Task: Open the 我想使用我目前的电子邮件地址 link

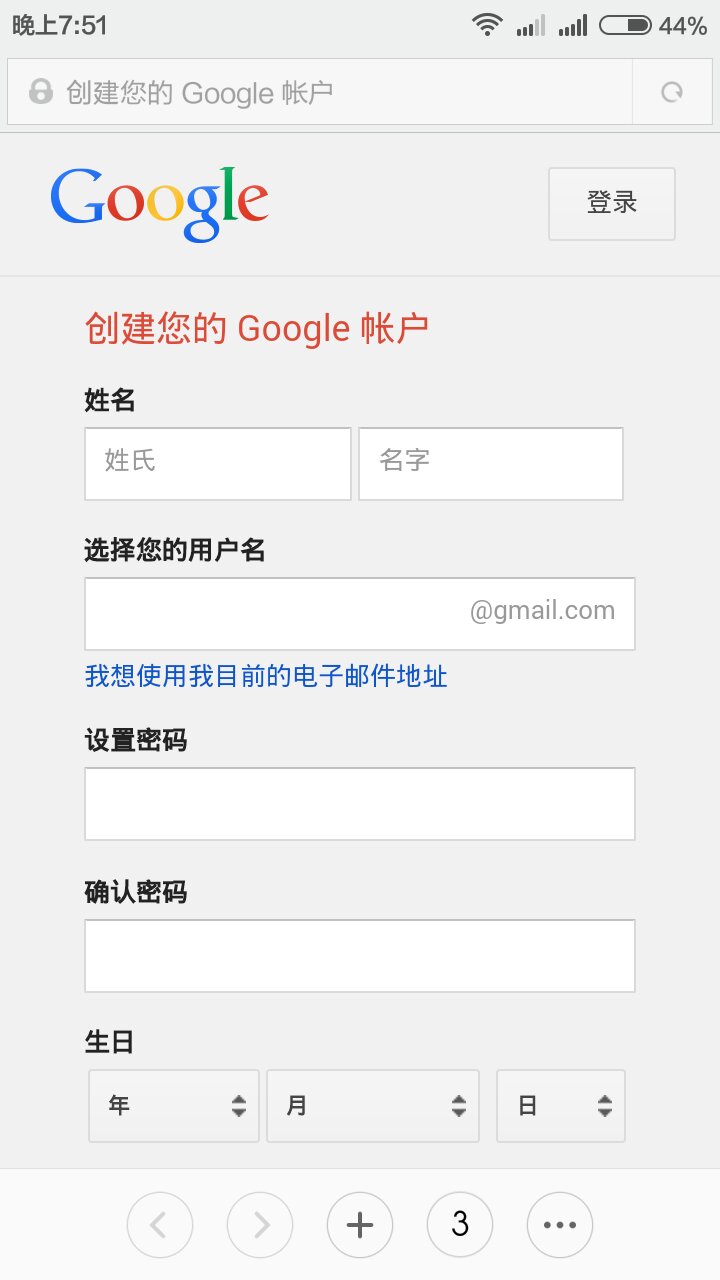Action: tap(266, 677)
